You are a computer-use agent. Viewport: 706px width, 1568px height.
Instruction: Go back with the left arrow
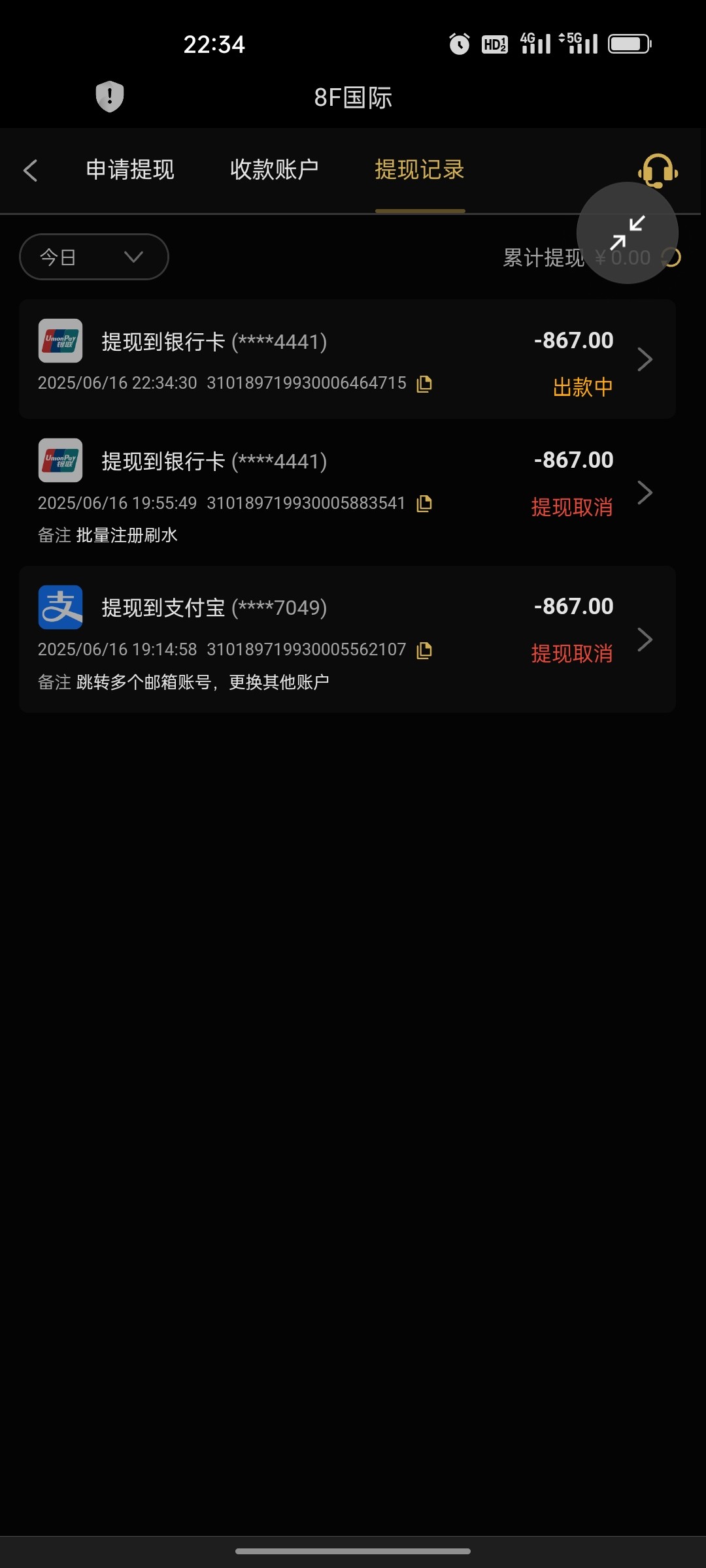point(30,171)
